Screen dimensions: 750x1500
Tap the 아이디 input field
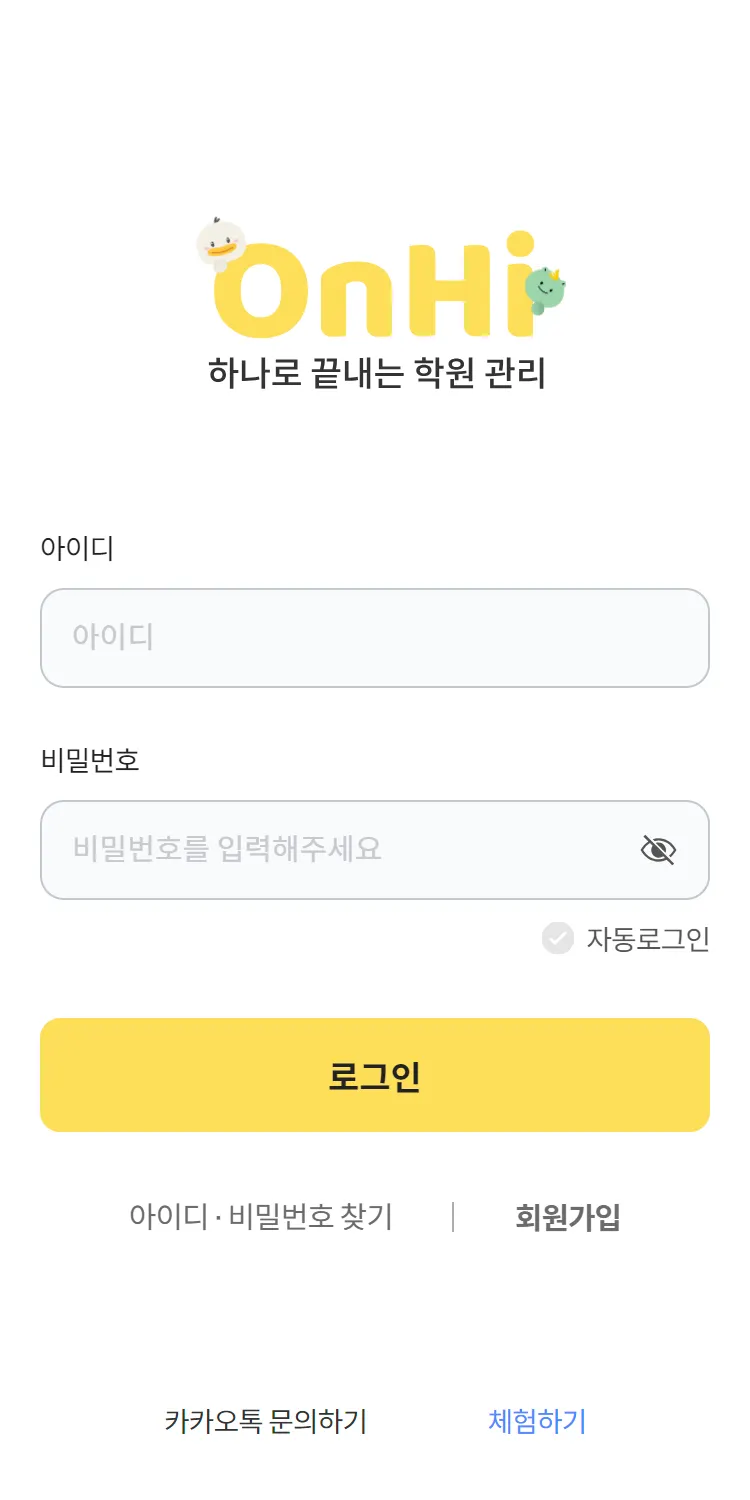[374, 638]
